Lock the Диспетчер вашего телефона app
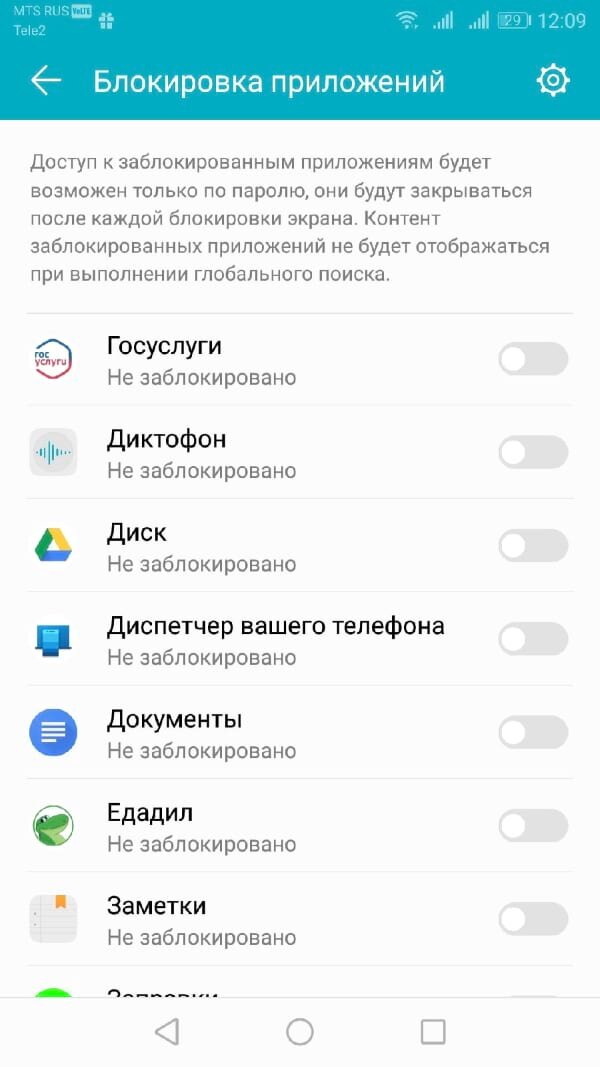The height and width of the screenshot is (1067, 600). [533, 639]
